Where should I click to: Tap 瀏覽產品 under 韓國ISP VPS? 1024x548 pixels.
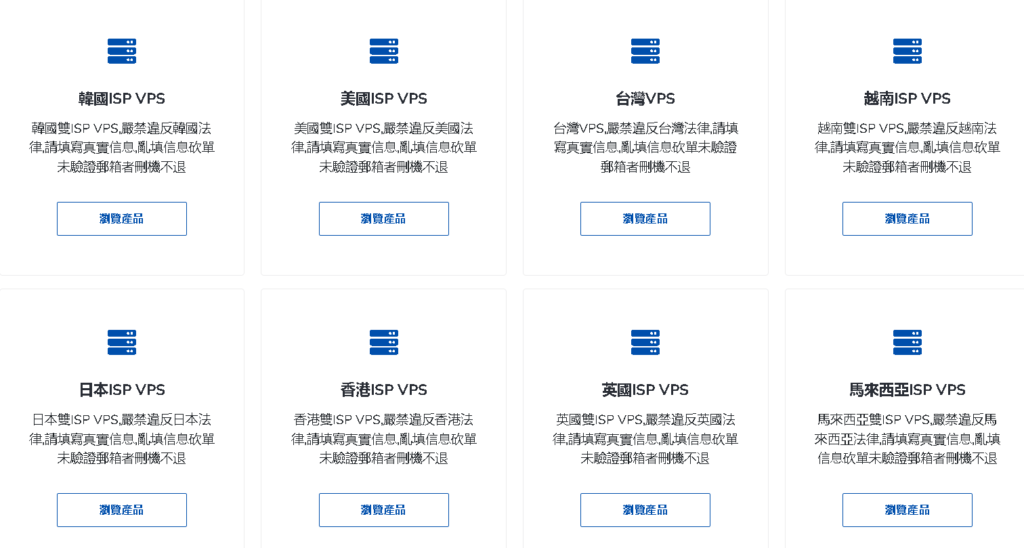click(x=121, y=219)
